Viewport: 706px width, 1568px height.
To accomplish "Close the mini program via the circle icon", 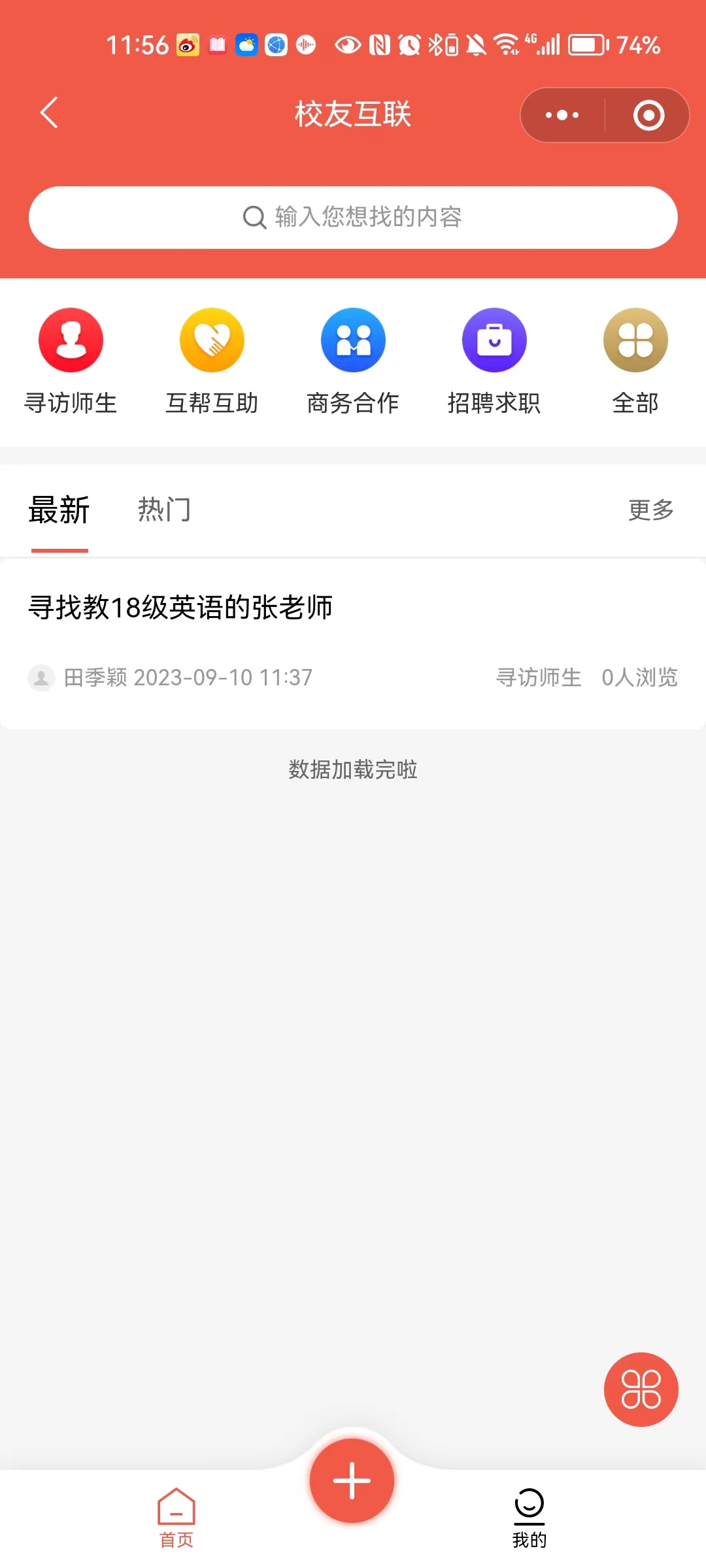I will click(648, 115).
